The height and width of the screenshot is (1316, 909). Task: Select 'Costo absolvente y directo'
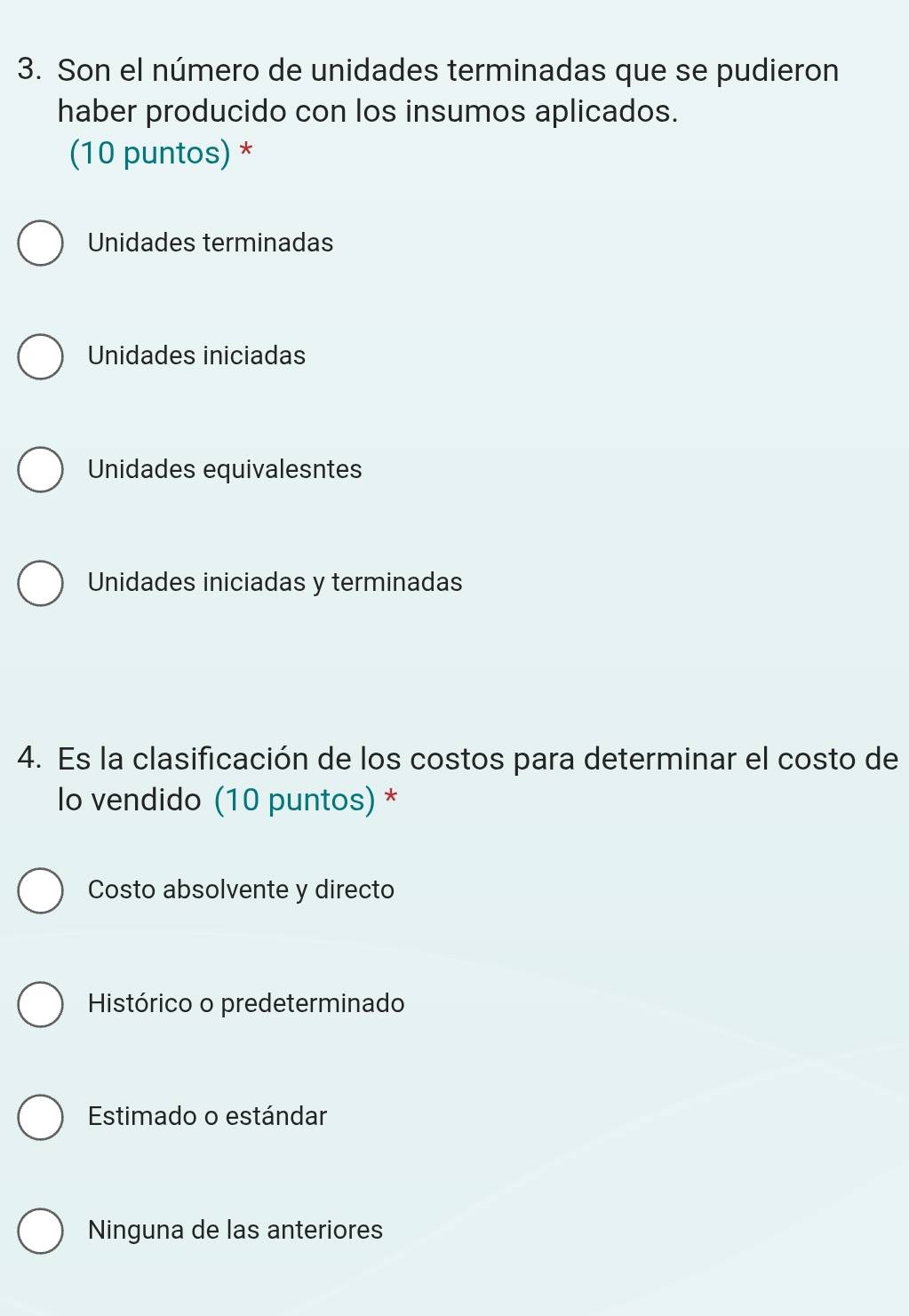(40, 890)
